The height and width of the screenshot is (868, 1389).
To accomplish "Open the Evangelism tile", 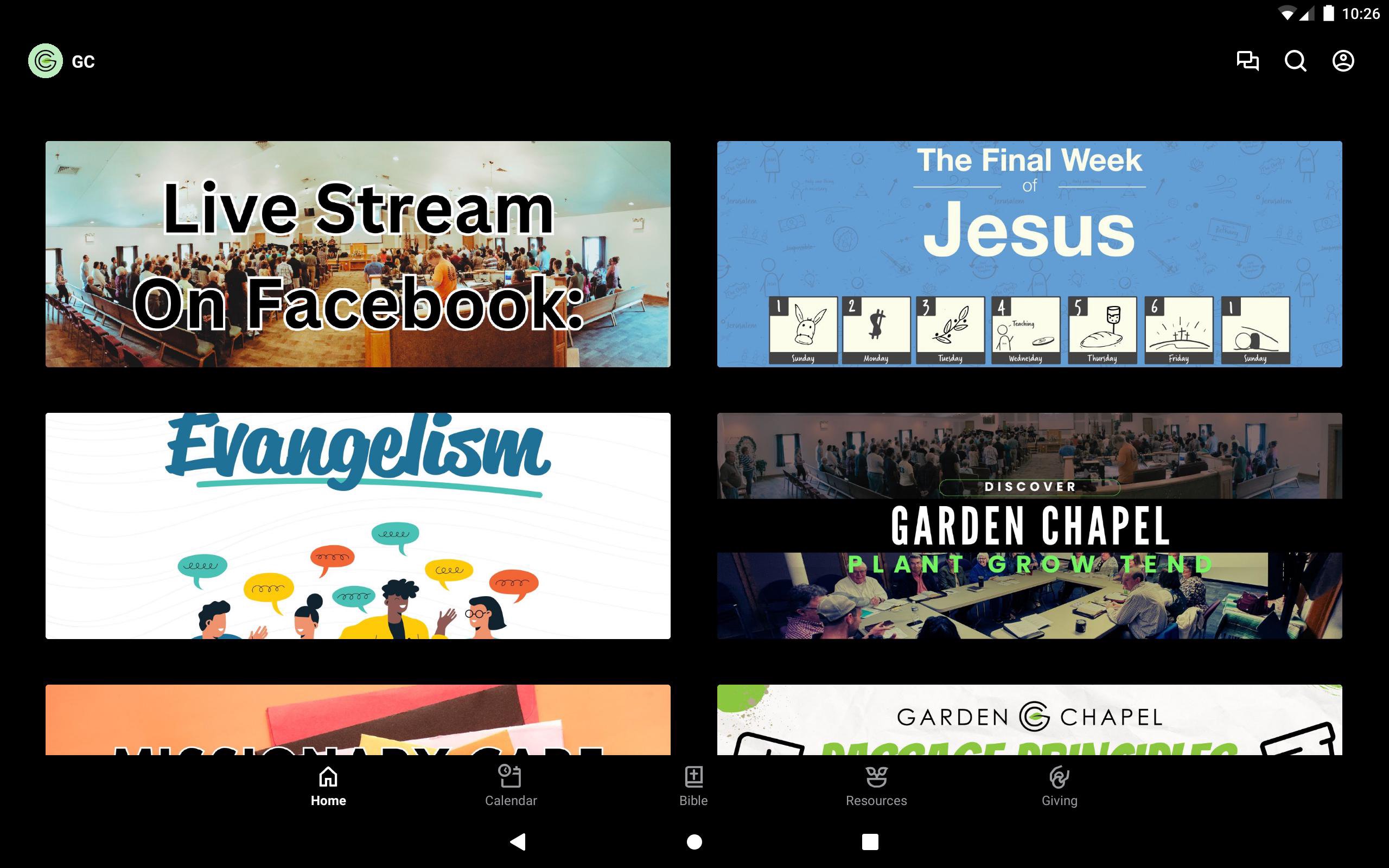I will coord(358,525).
